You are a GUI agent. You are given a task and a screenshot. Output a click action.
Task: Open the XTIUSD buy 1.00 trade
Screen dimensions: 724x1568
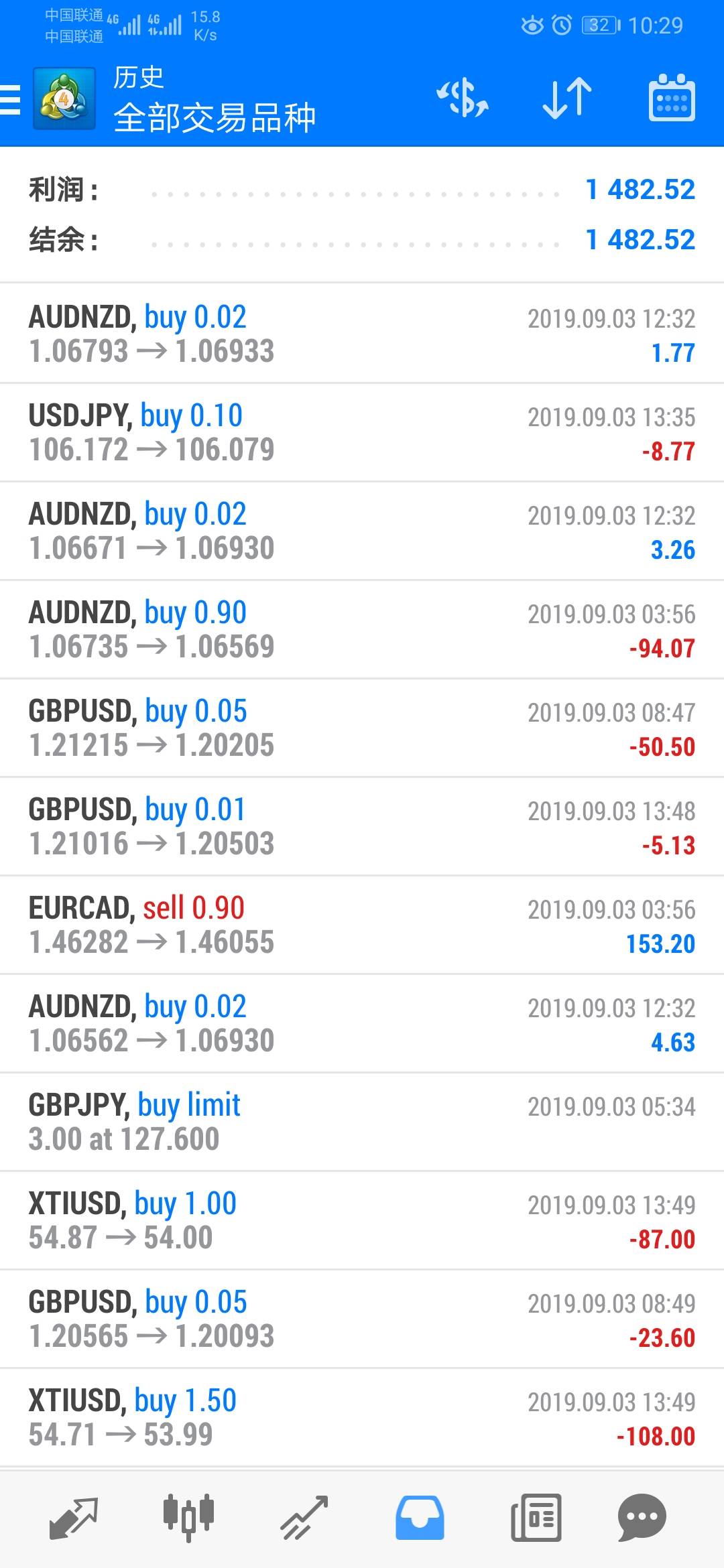click(362, 1221)
